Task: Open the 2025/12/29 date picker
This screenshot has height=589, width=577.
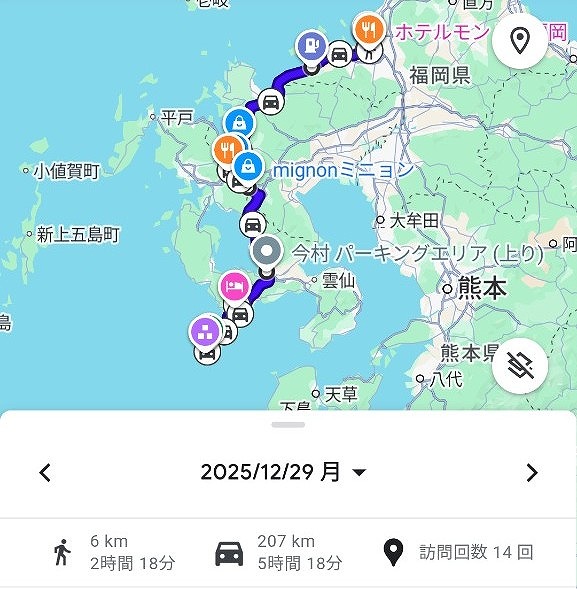Action: [x=283, y=472]
